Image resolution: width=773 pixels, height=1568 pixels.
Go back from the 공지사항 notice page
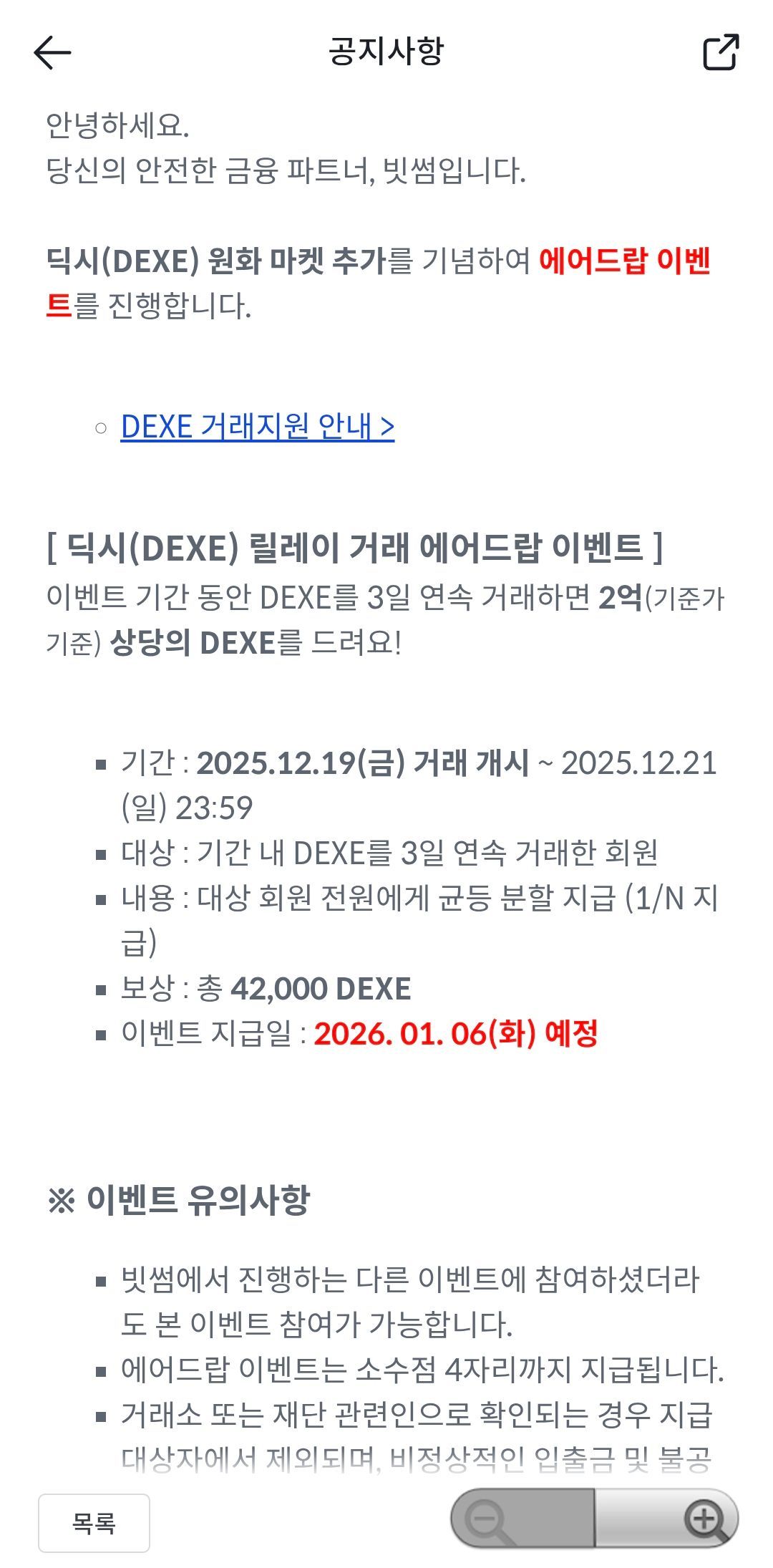point(52,52)
